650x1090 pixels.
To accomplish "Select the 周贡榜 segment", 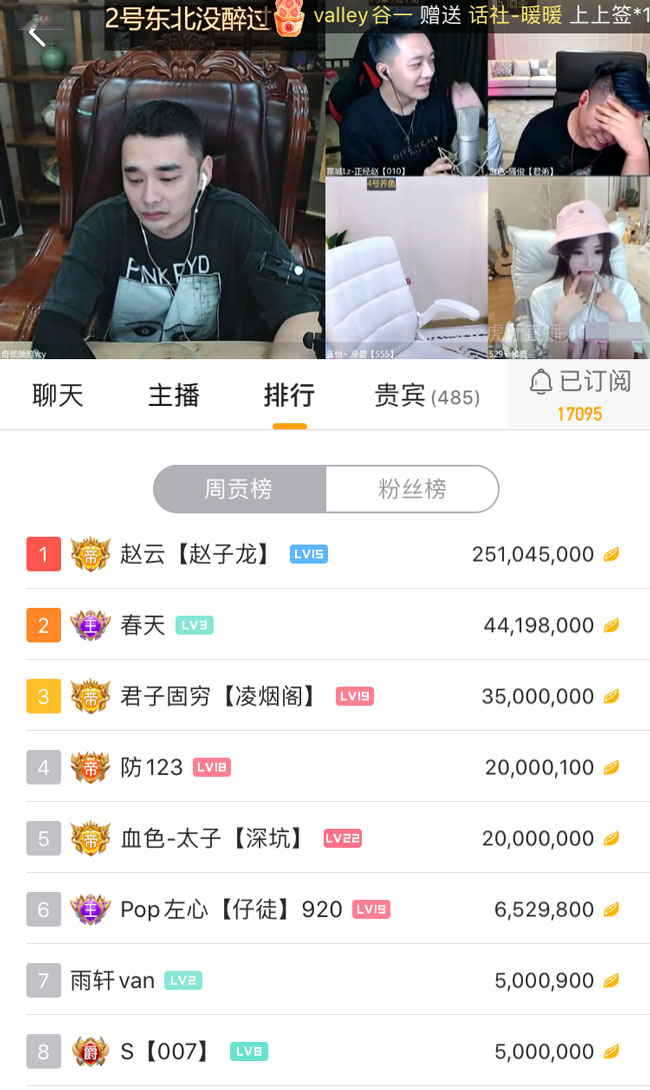I will coord(239,489).
